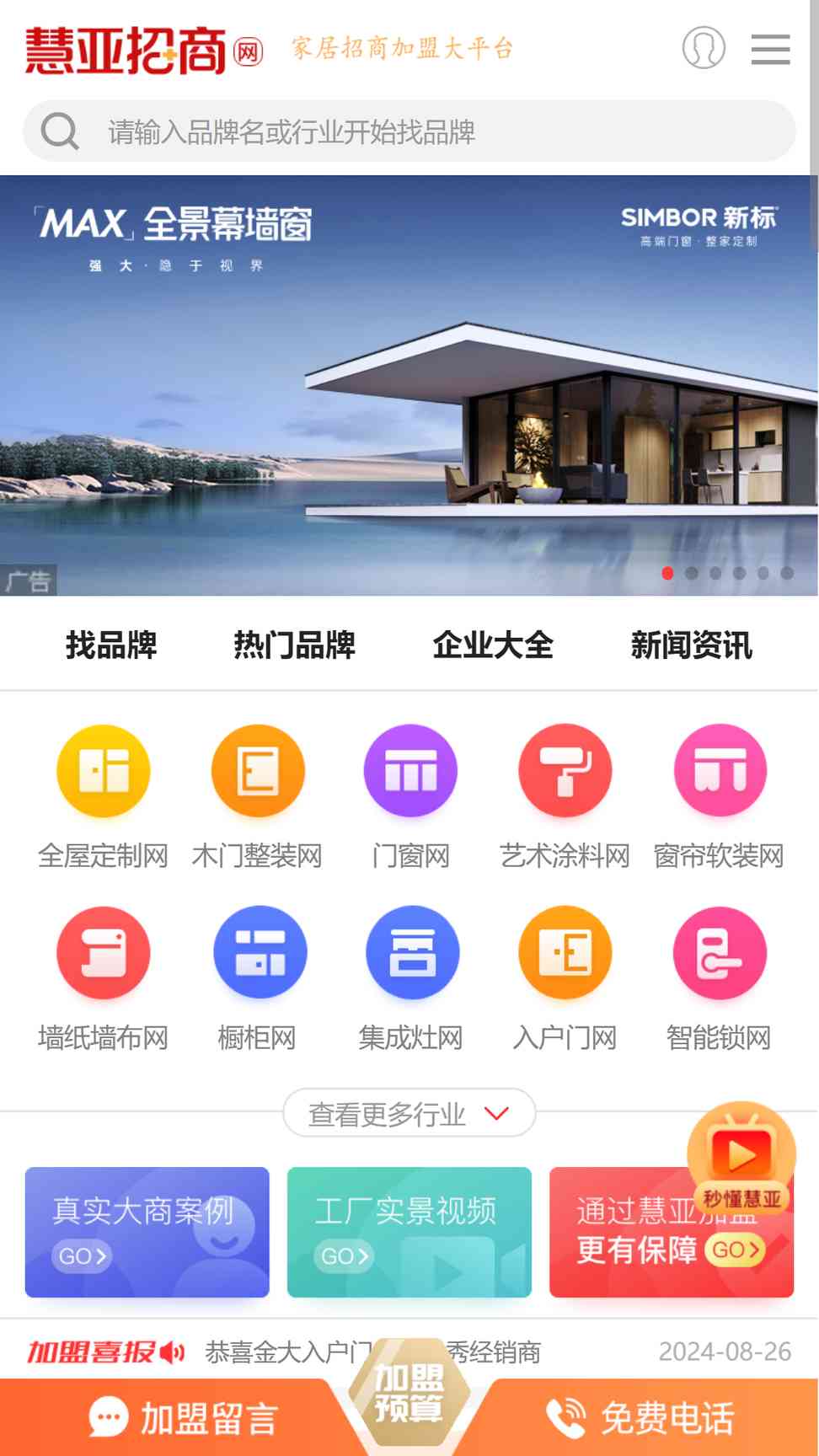This screenshot has width=819, height=1456.
Task: Expand 查看更多行业 list
Action: pyautogui.click(x=409, y=1113)
